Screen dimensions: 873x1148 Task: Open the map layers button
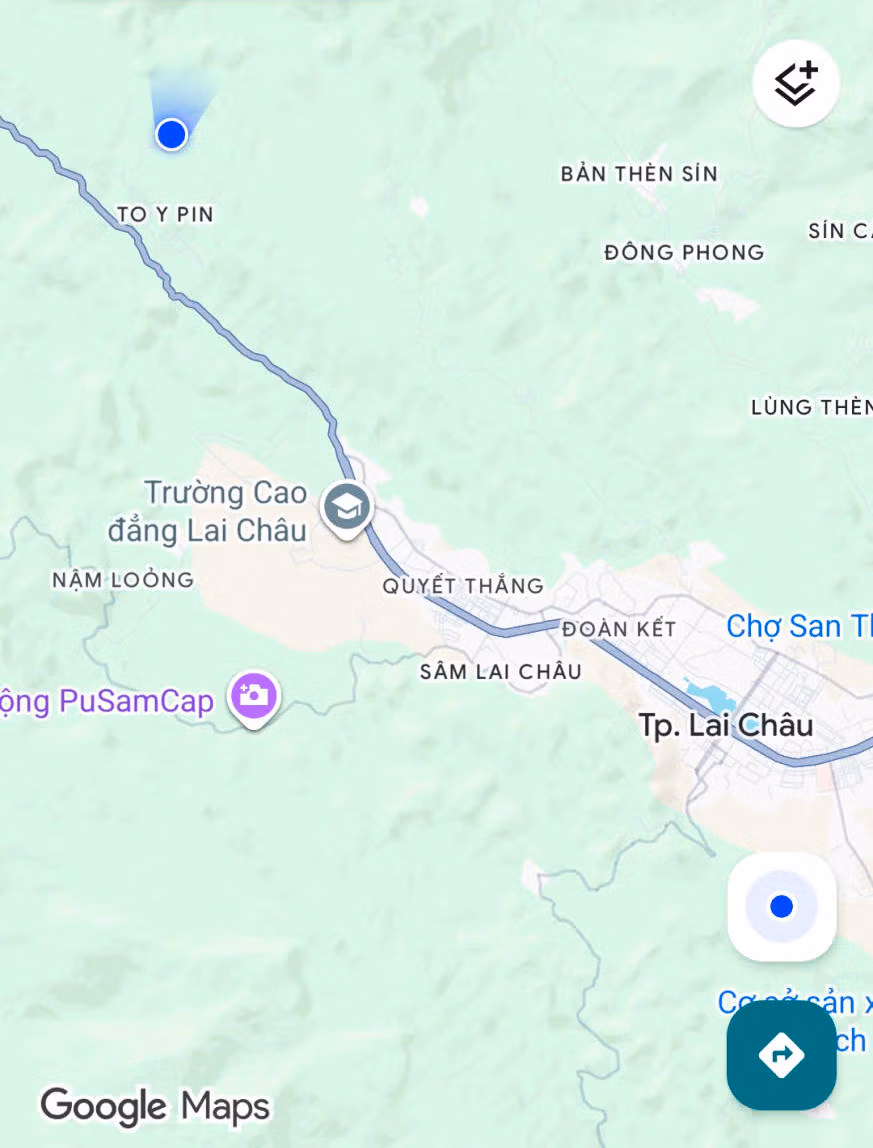795,84
